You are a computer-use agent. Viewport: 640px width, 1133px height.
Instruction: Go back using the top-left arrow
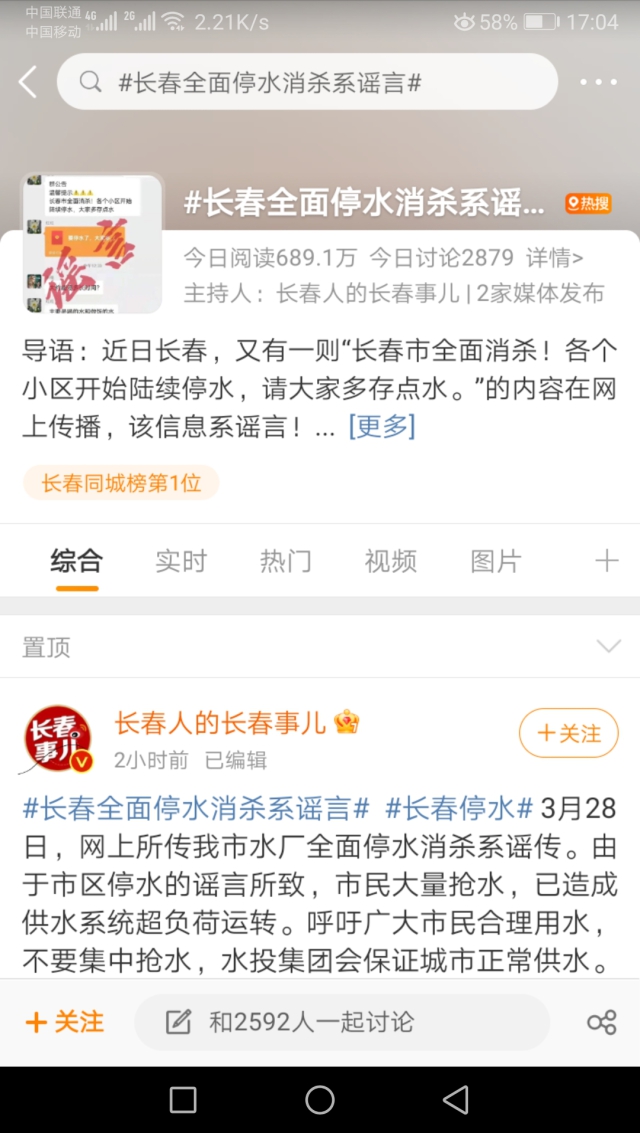(x=28, y=82)
